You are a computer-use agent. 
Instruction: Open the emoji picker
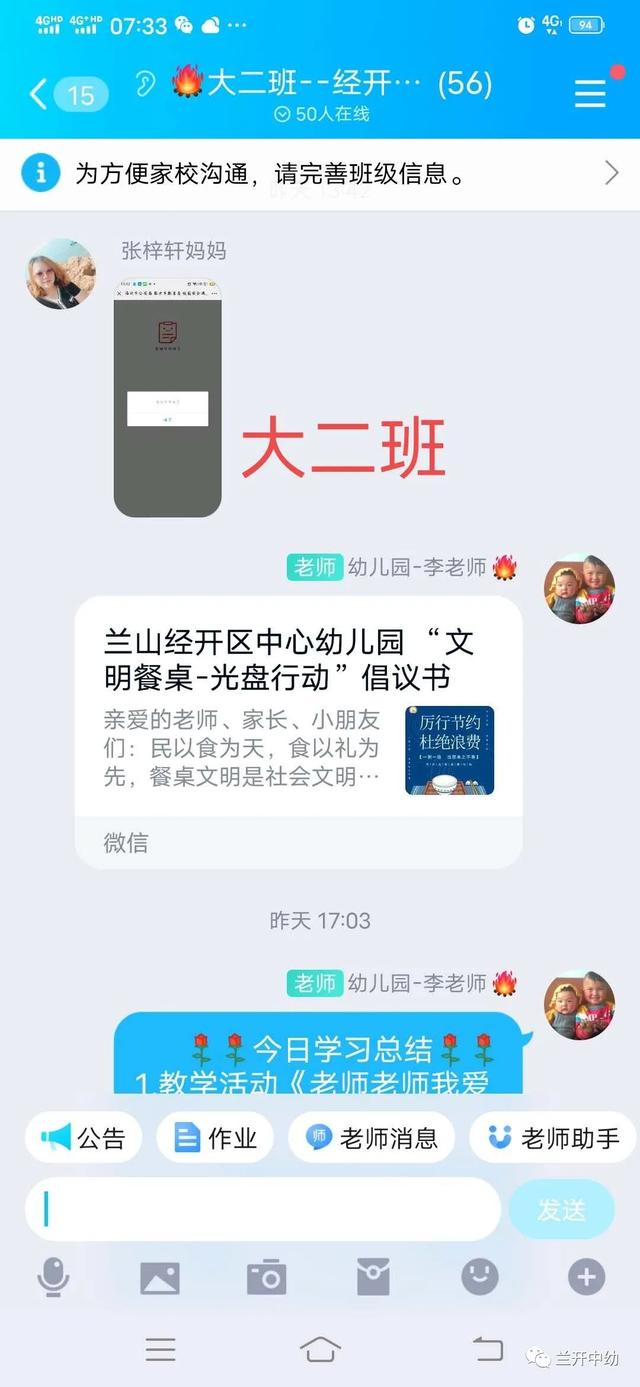[x=480, y=1277]
